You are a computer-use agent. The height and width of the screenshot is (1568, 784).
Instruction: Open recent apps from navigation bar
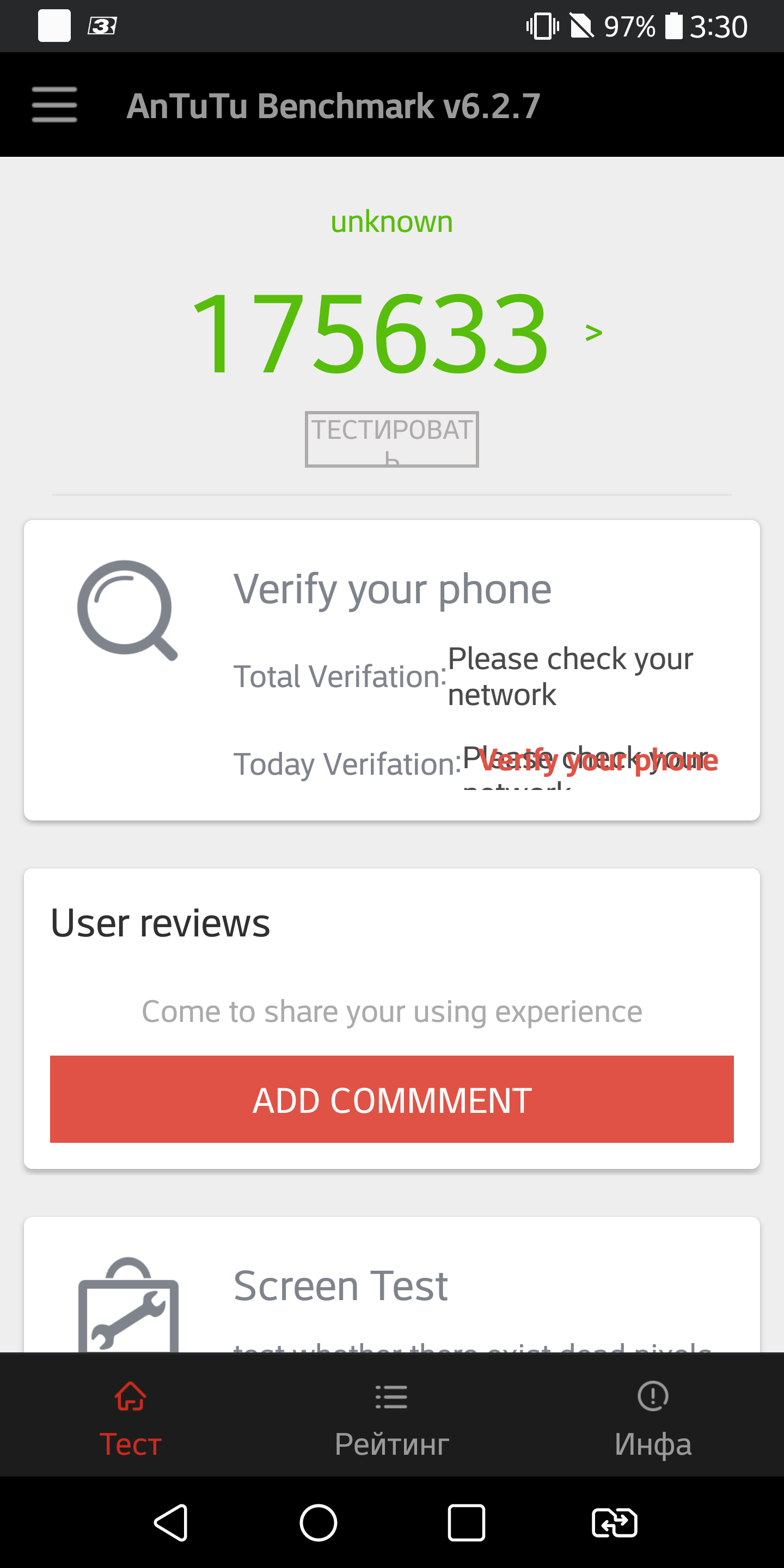[466, 1522]
